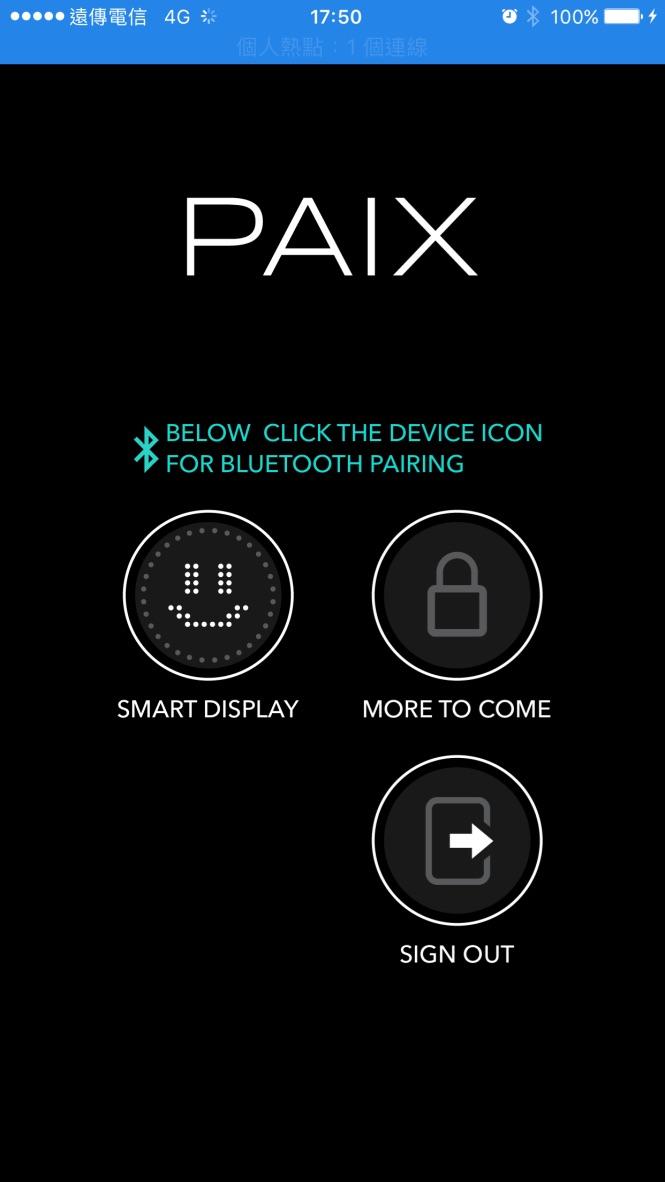Viewport: 665px width, 1182px height.
Task: Sign out of the PAIX app
Action: pos(457,841)
